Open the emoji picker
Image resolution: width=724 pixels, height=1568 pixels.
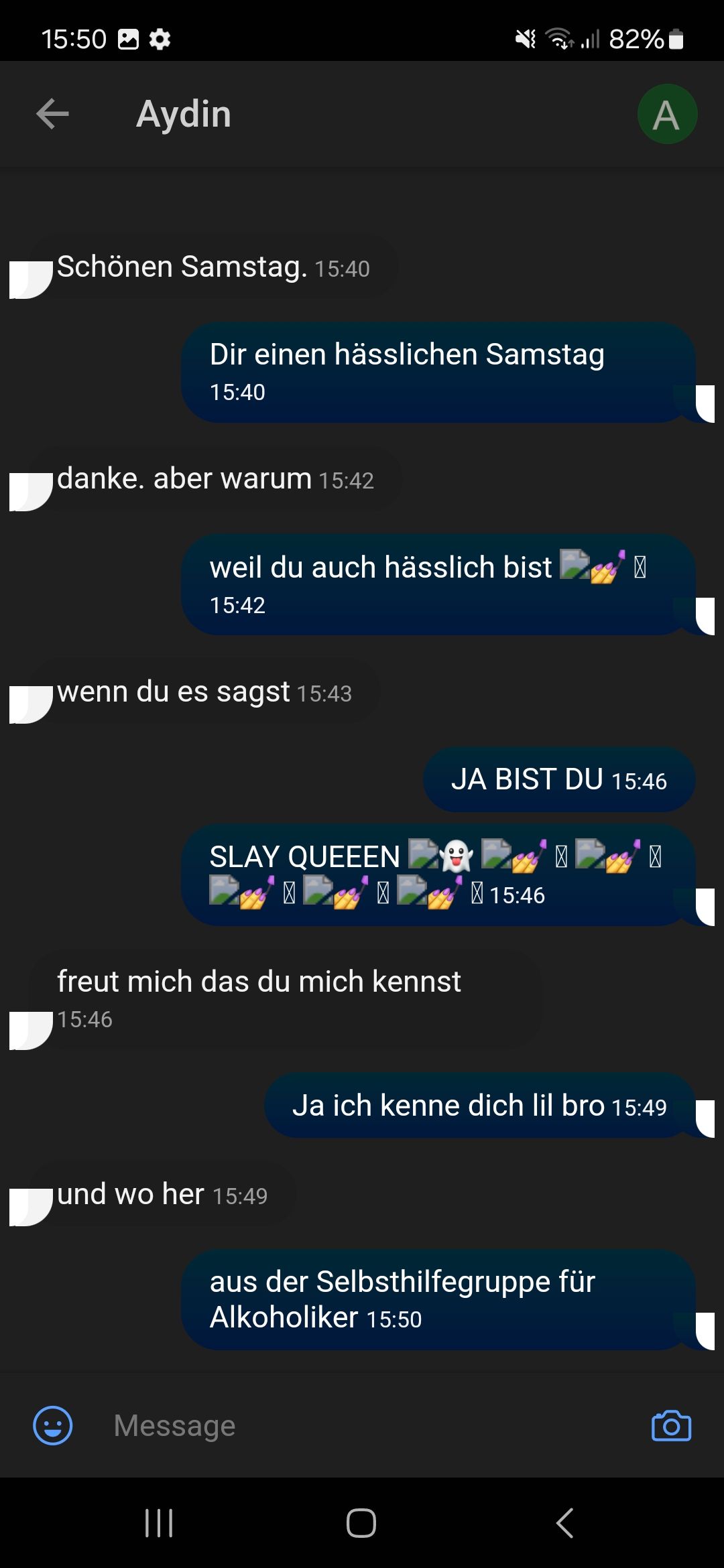pyautogui.click(x=53, y=1425)
